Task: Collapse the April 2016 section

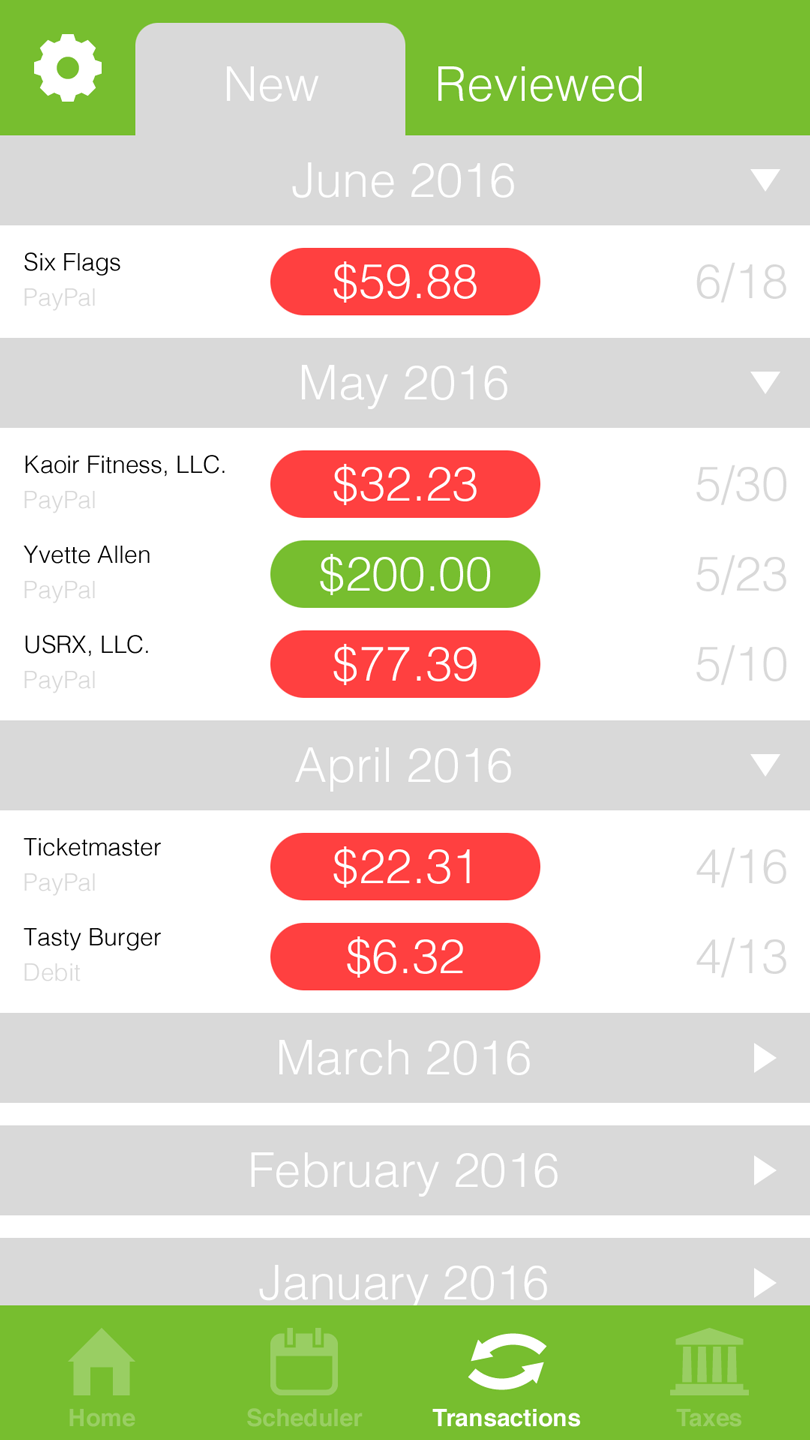Action: click(x=405, y=765)
